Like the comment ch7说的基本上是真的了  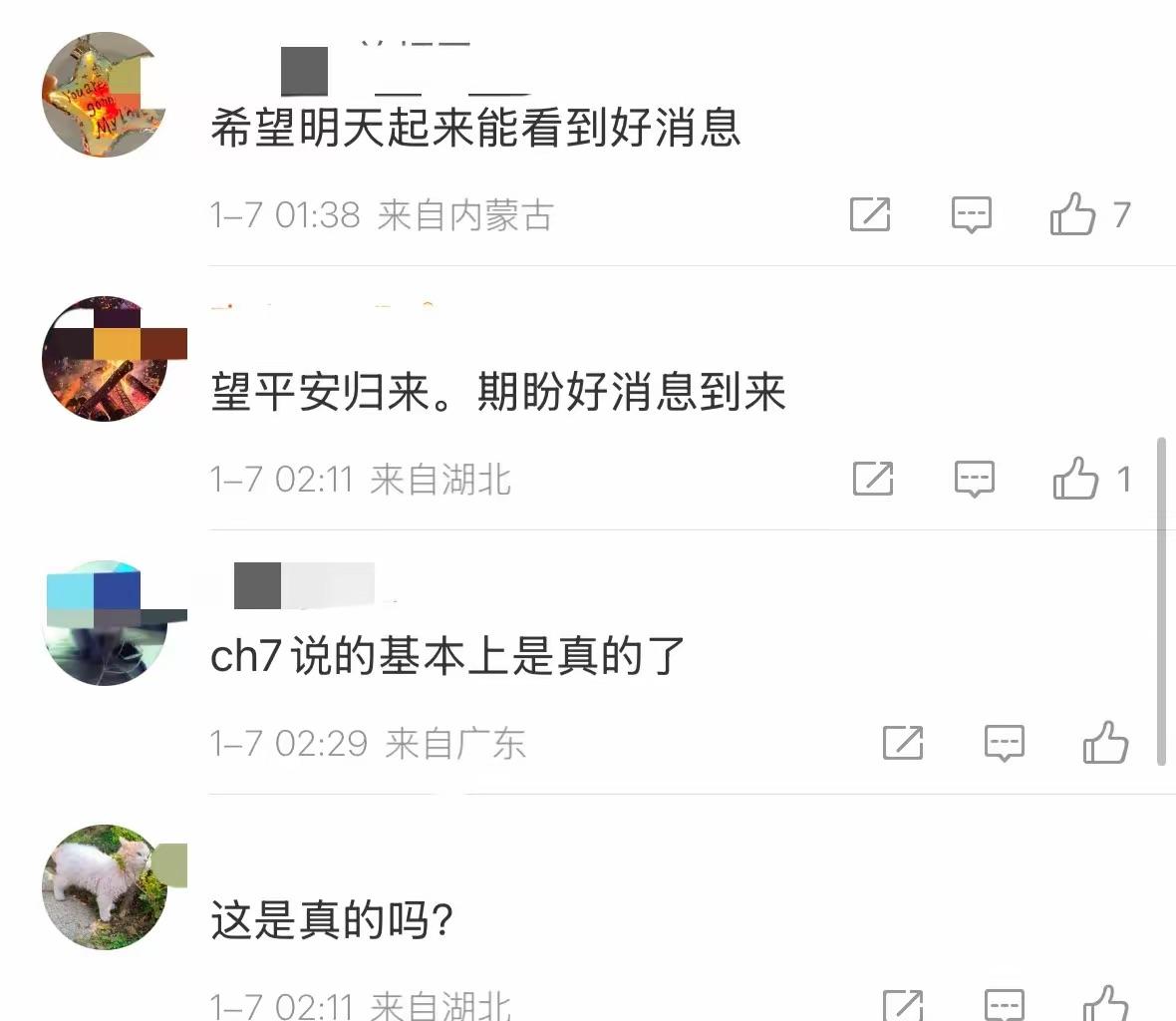click(1105, 743)
